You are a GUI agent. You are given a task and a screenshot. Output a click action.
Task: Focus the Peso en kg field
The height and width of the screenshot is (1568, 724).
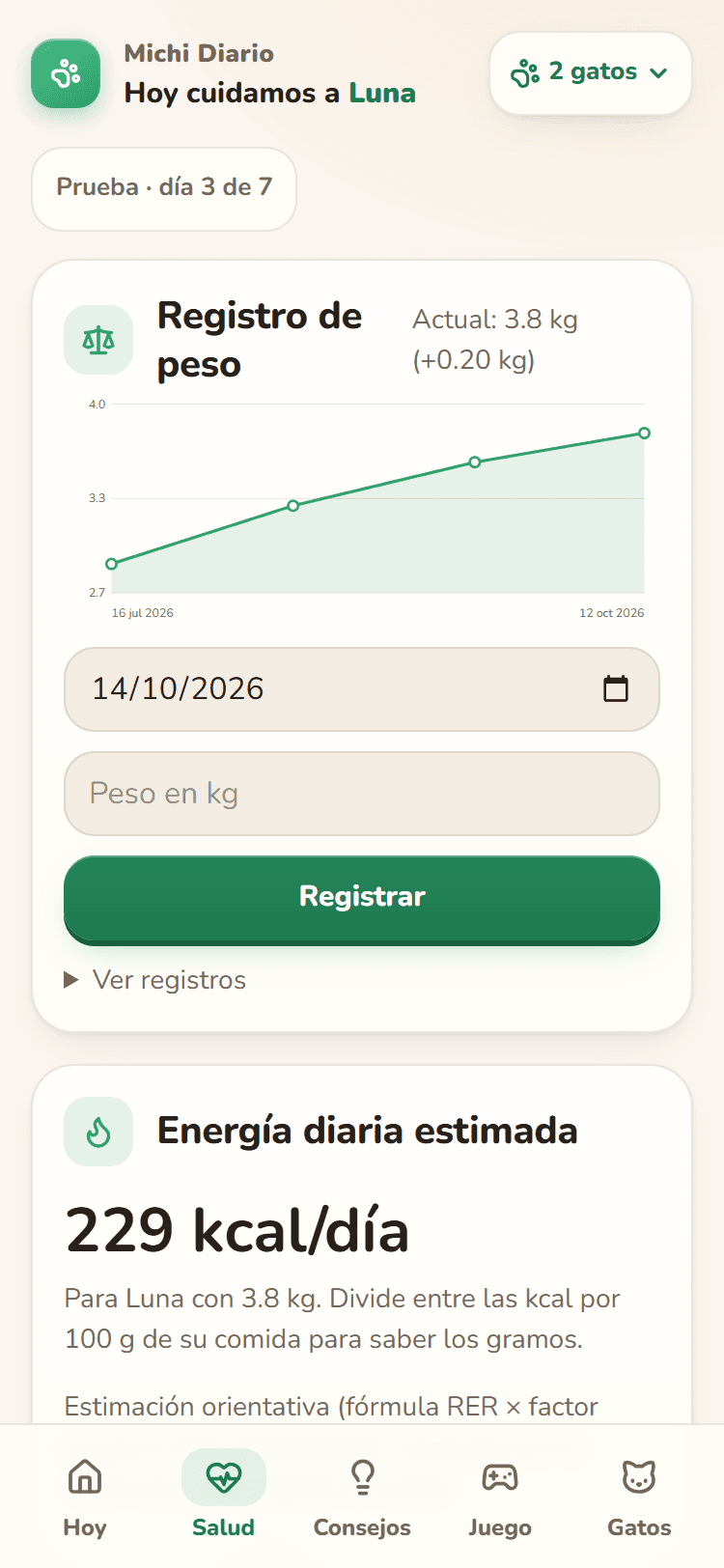[362, 794]
